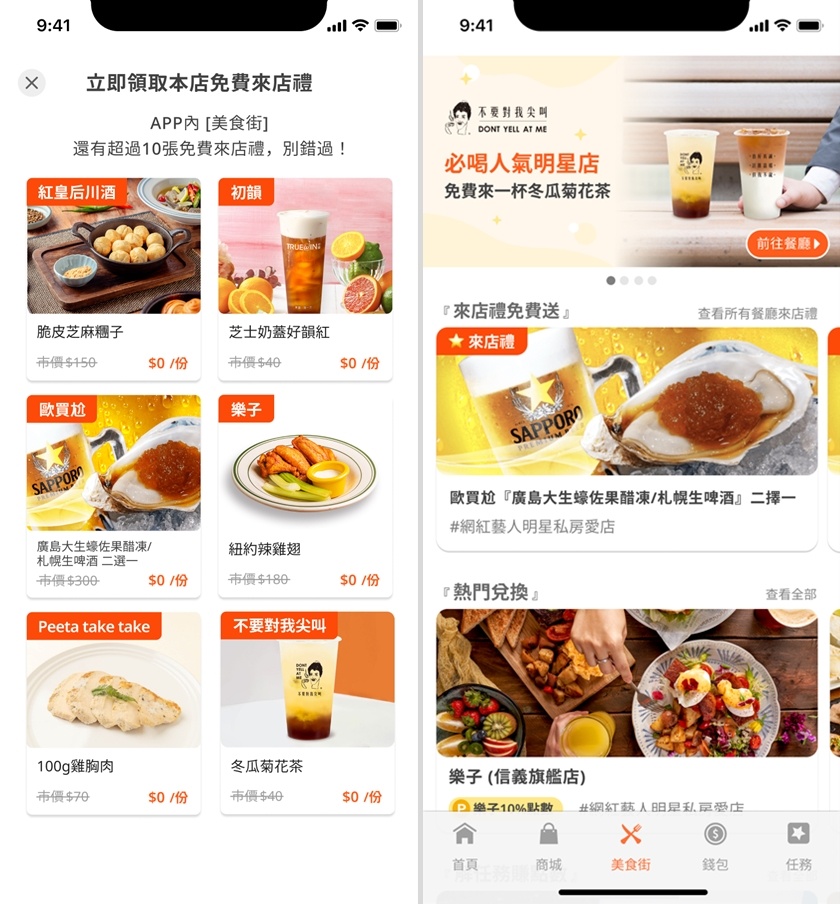840x904 pixels.
Task: Switch to the 任務 tab
Action: click(x=798, y=846)
